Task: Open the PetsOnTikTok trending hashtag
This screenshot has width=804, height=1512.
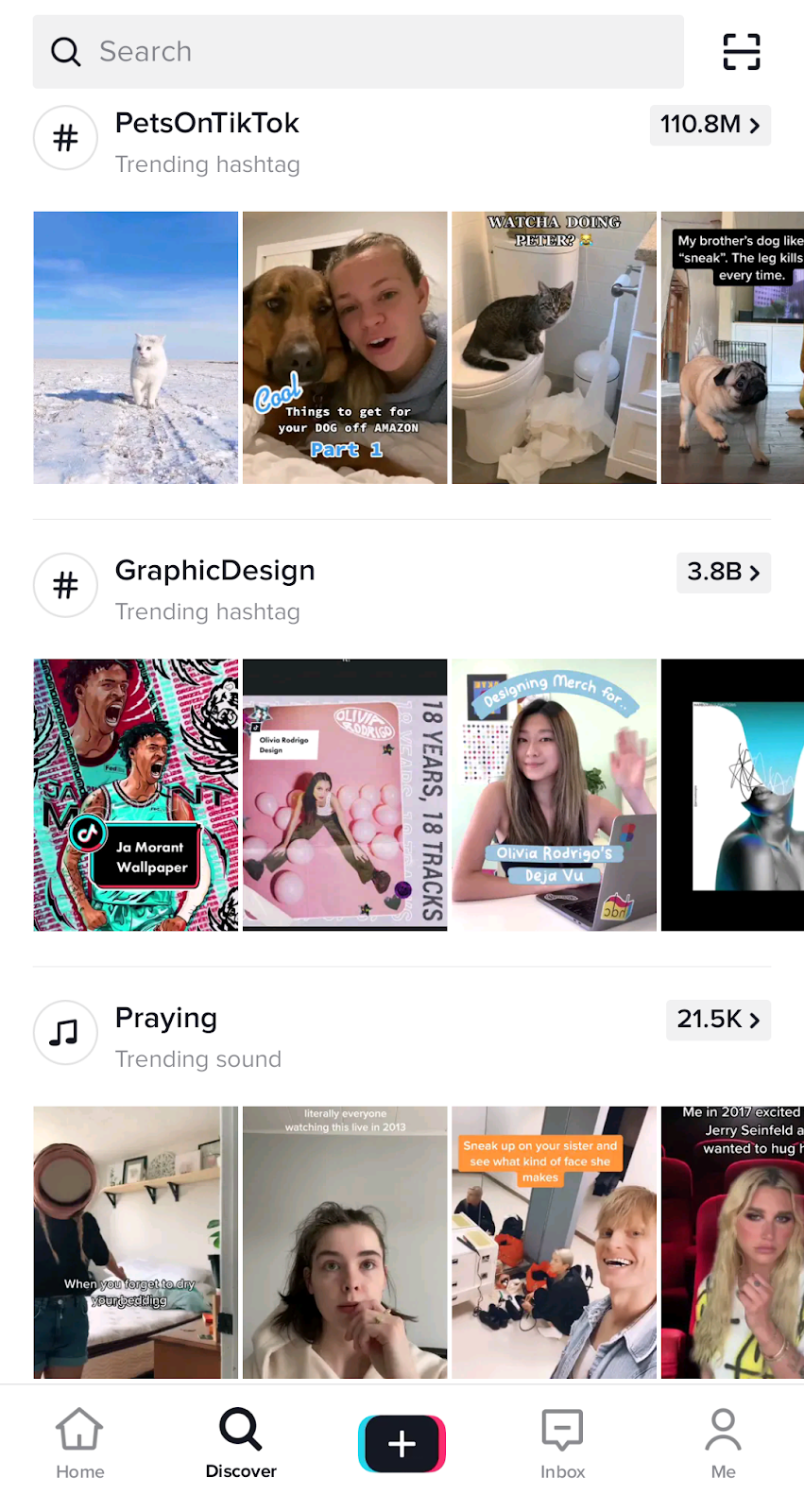Action: pyautogui.click(x=207, y=140)
